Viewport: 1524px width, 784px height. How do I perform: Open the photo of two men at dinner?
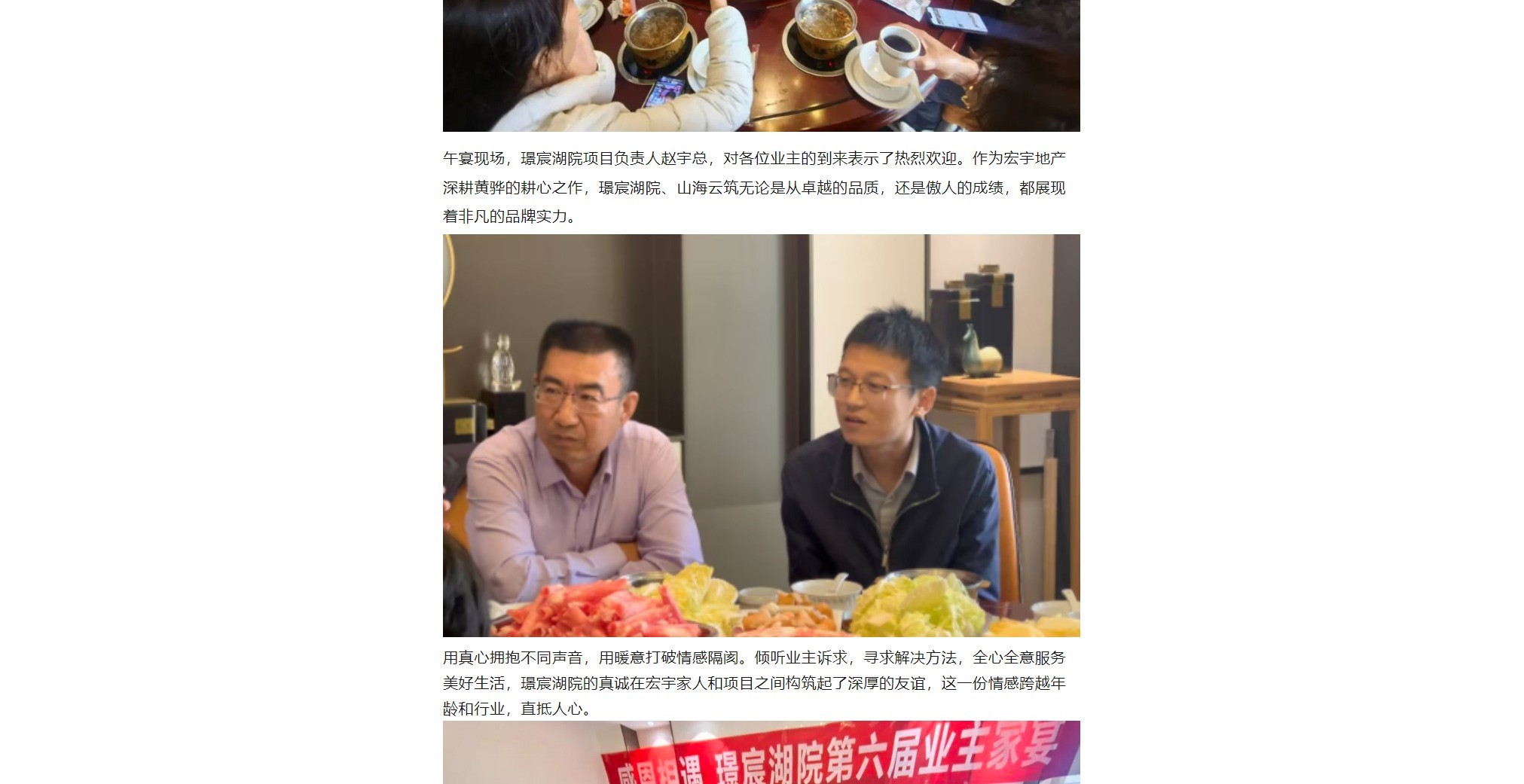(761, 435)
